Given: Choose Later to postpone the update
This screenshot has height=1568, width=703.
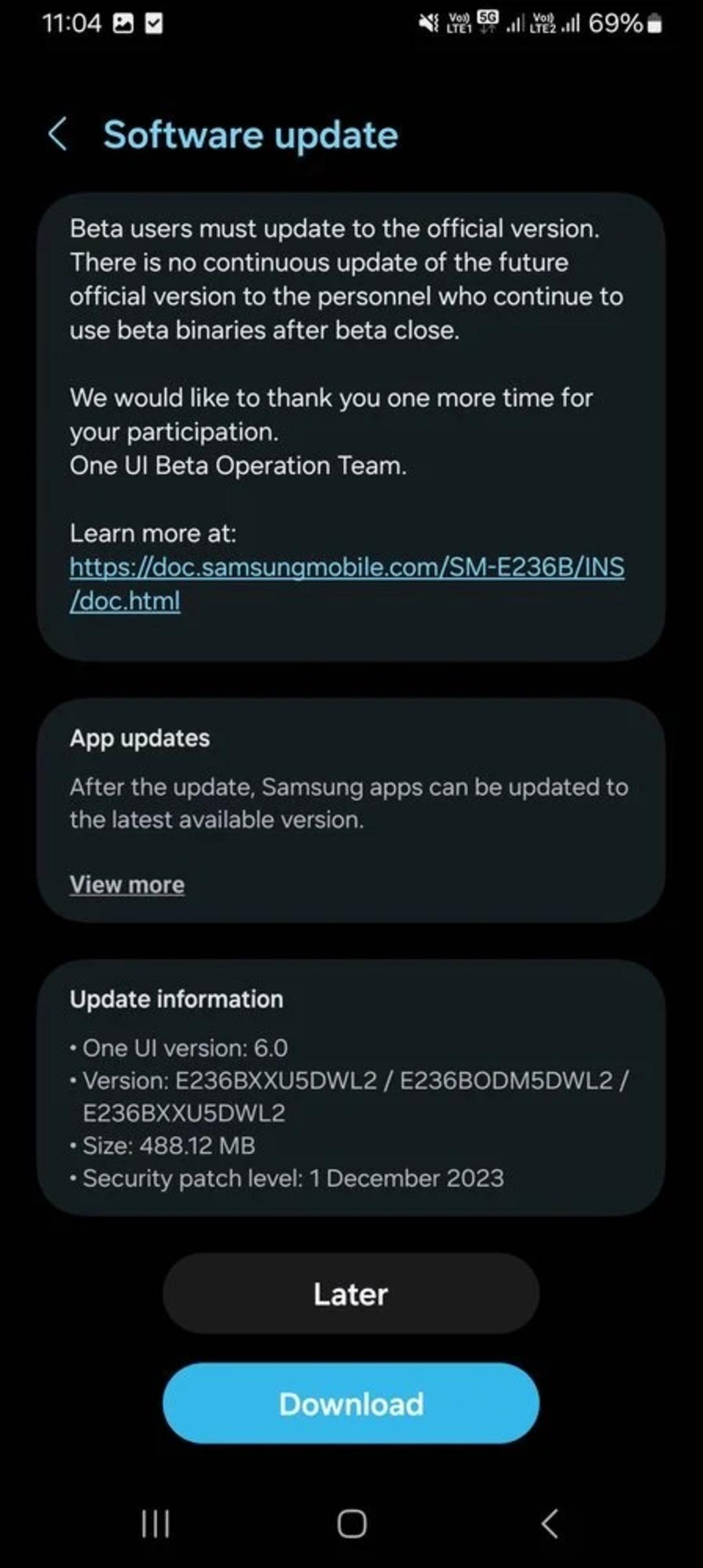Looking at the screenshot, I should (351, 1294).
